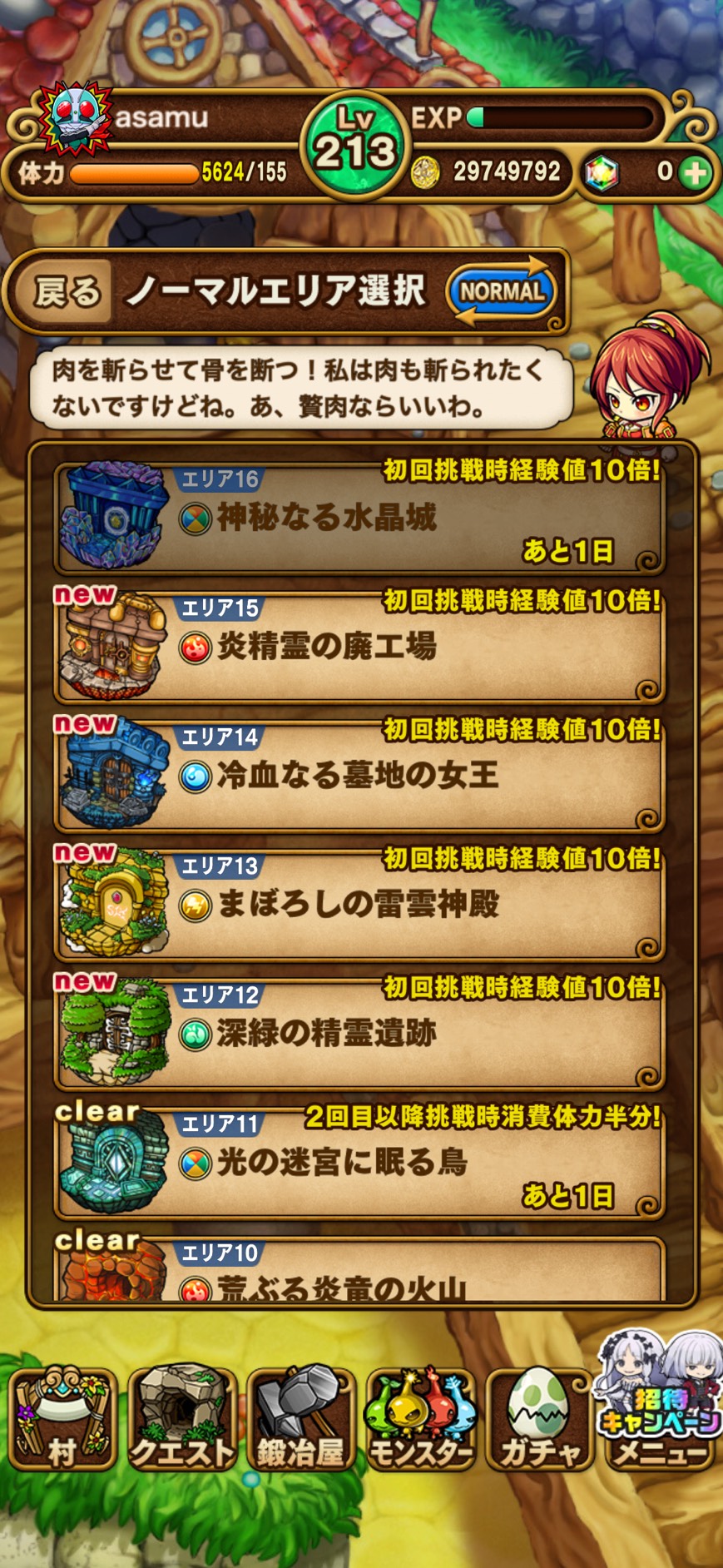Open エリア12 深緑の精霊遺跡
723x1568 pixels.
[359, 1034]
